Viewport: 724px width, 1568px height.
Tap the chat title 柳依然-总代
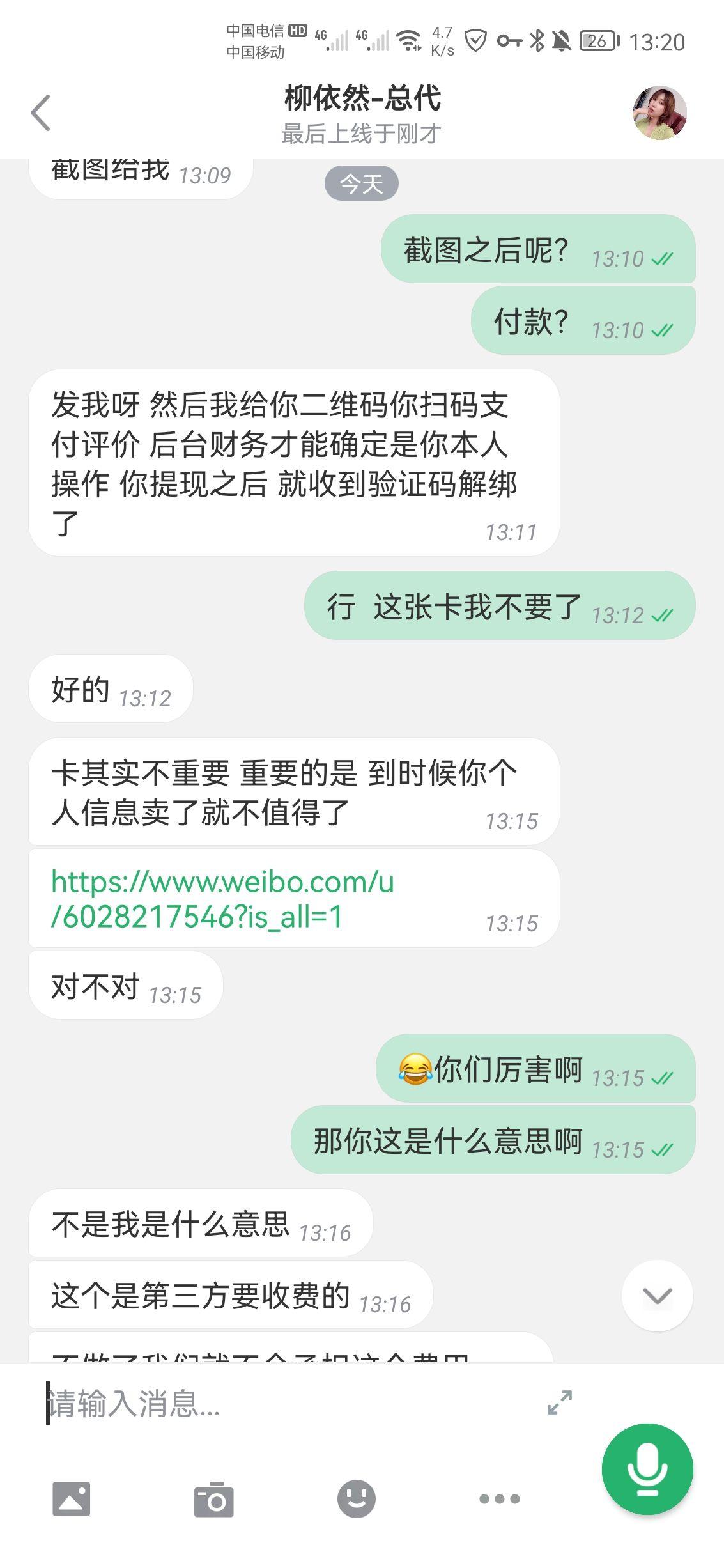[x=362, y=100]
